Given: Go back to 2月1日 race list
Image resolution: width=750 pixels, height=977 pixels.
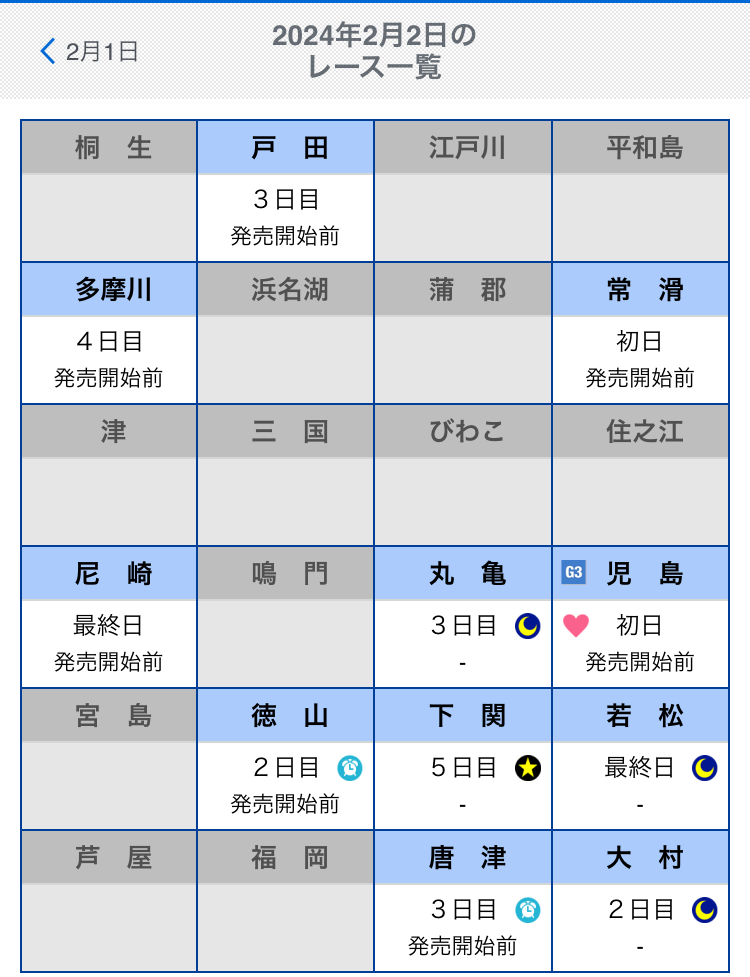Looking at the screenshot, I should 89,52.
